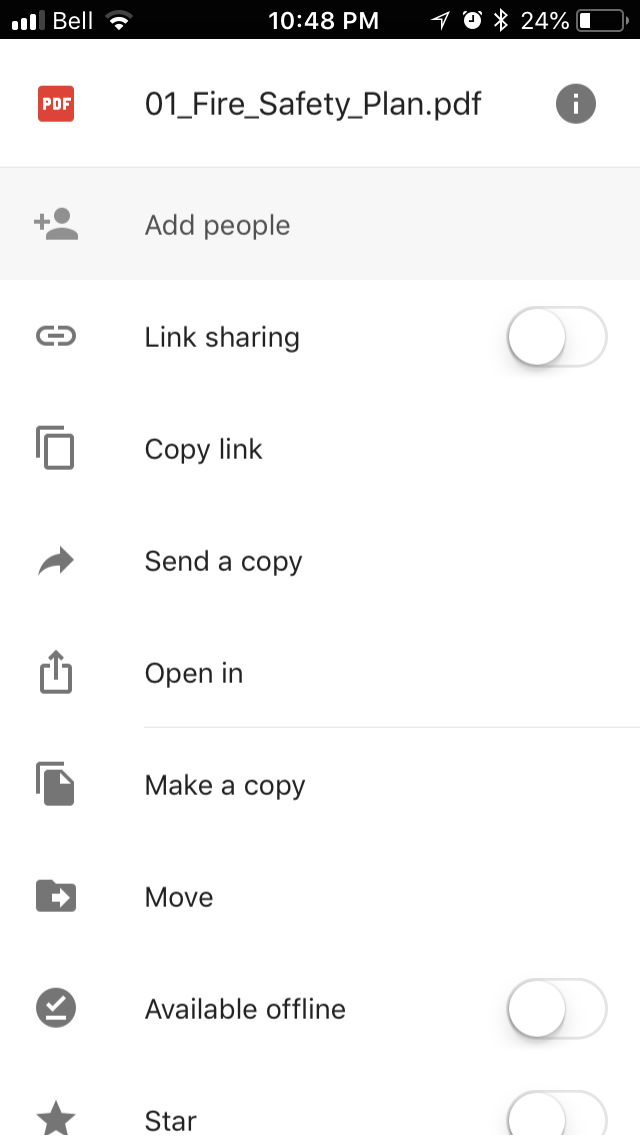Make a copy of the file
The width and height of the screenshot is (640, 1136).
[224, 785]
